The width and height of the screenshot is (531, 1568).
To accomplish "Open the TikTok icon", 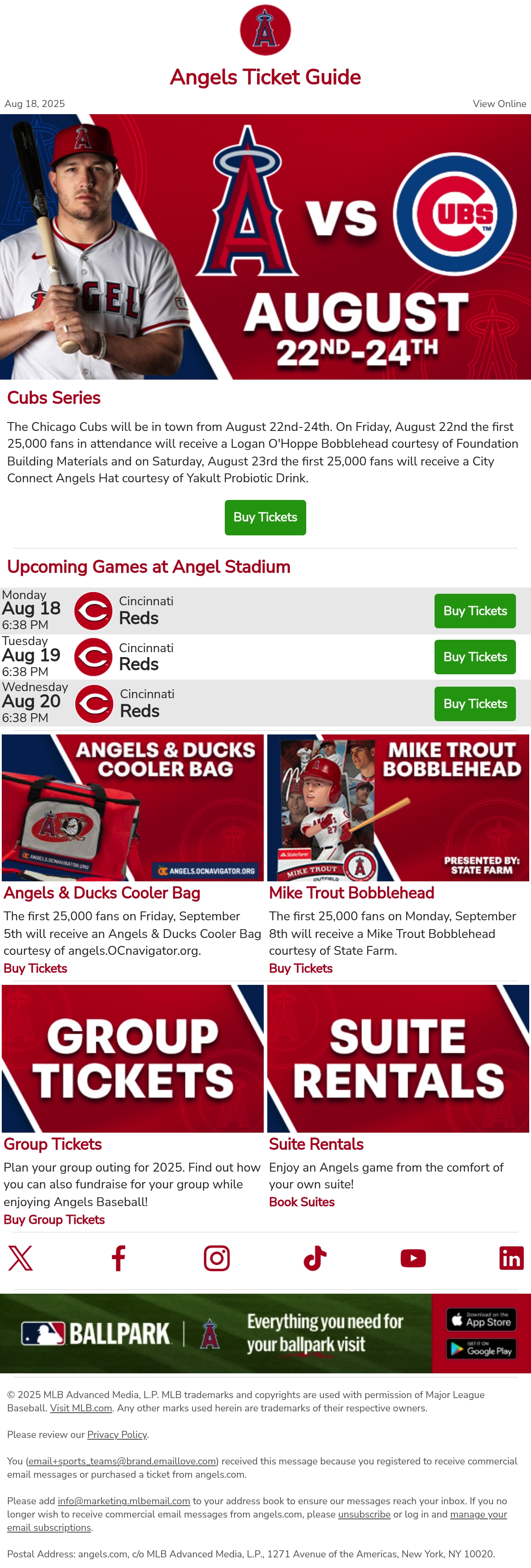I will pos(315,1257).
